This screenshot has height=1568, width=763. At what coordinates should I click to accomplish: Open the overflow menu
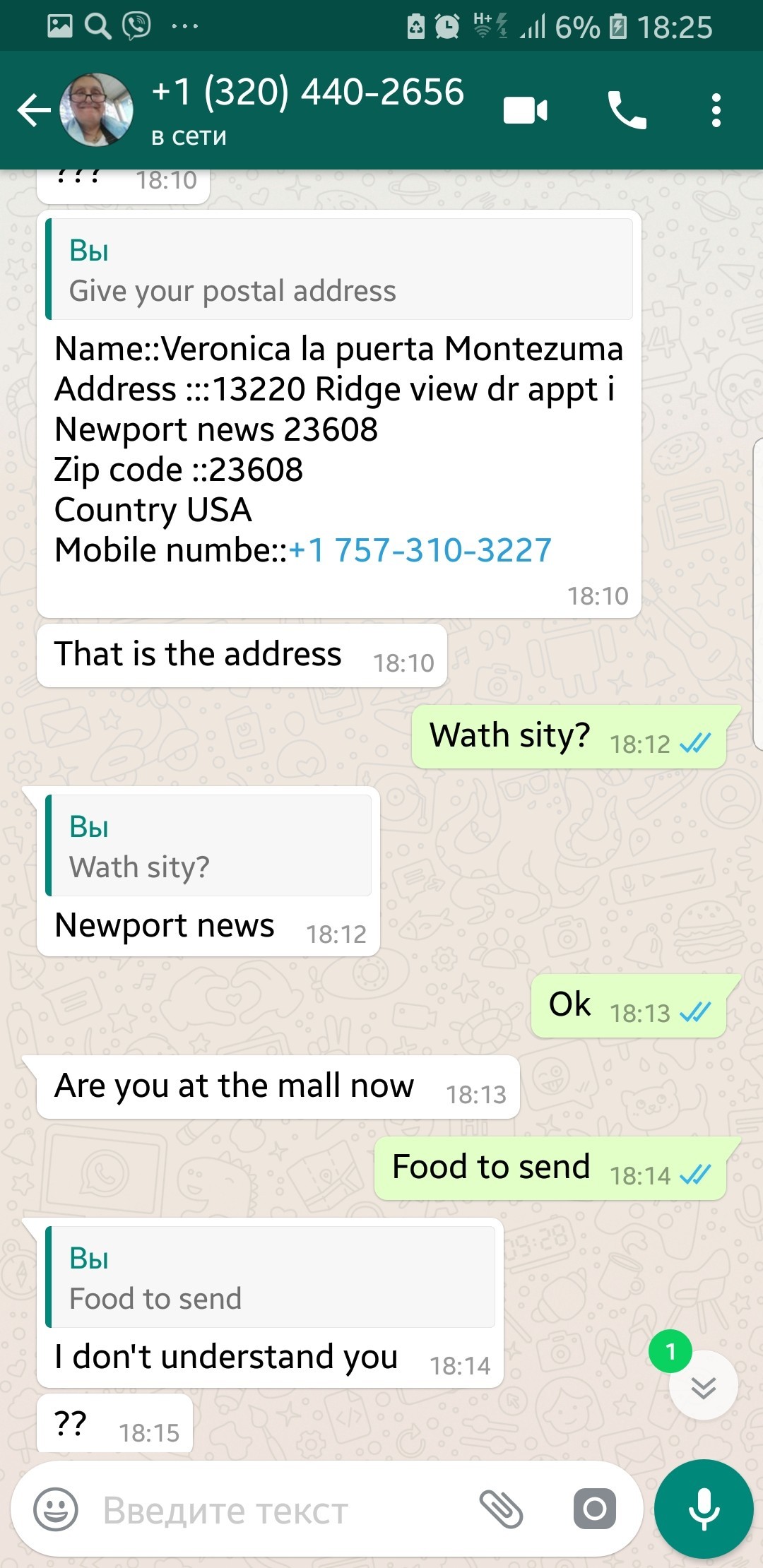tap(716, 110)
